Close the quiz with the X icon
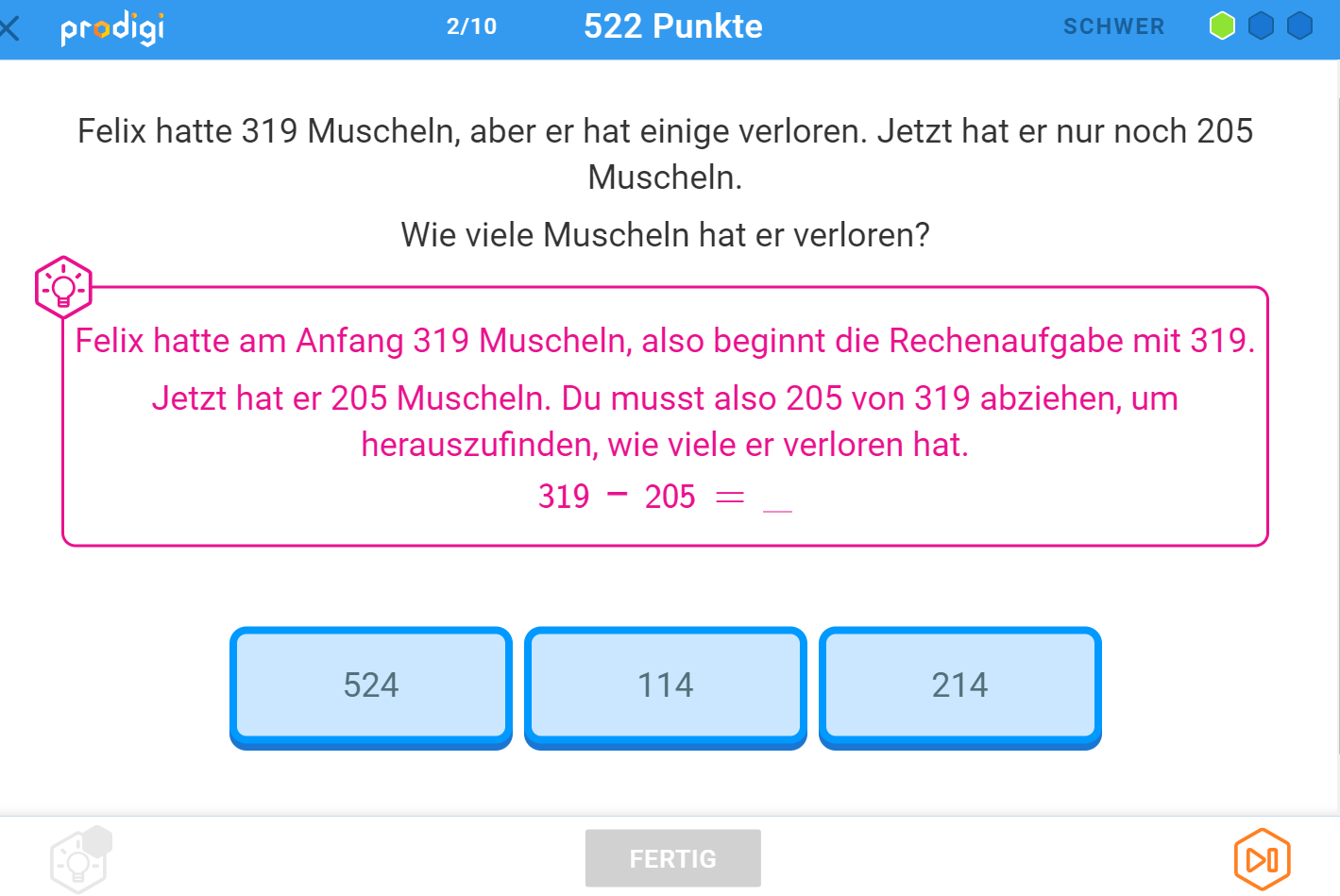 pyautogui.click(x=9, y=28)
